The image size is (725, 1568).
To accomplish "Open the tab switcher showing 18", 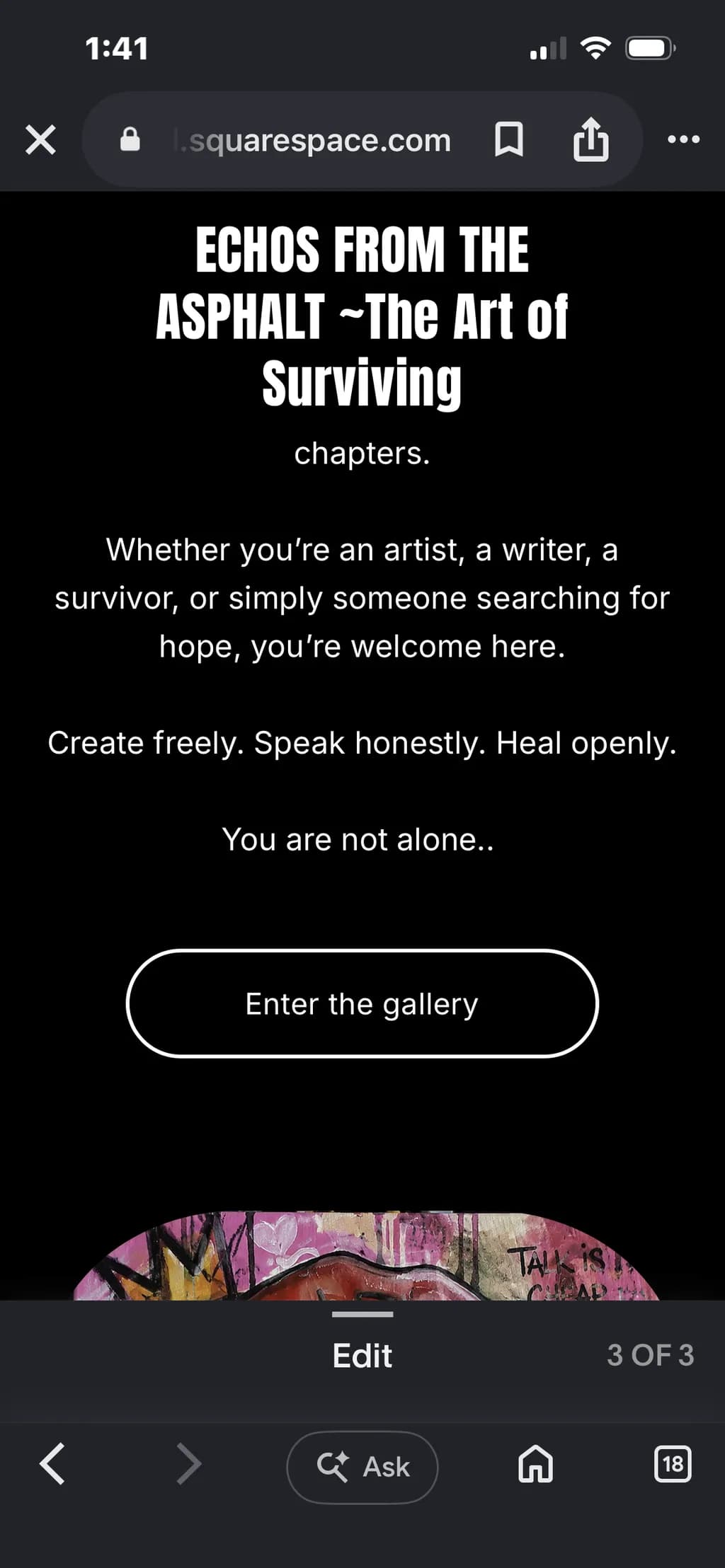I will (673, 1463).
